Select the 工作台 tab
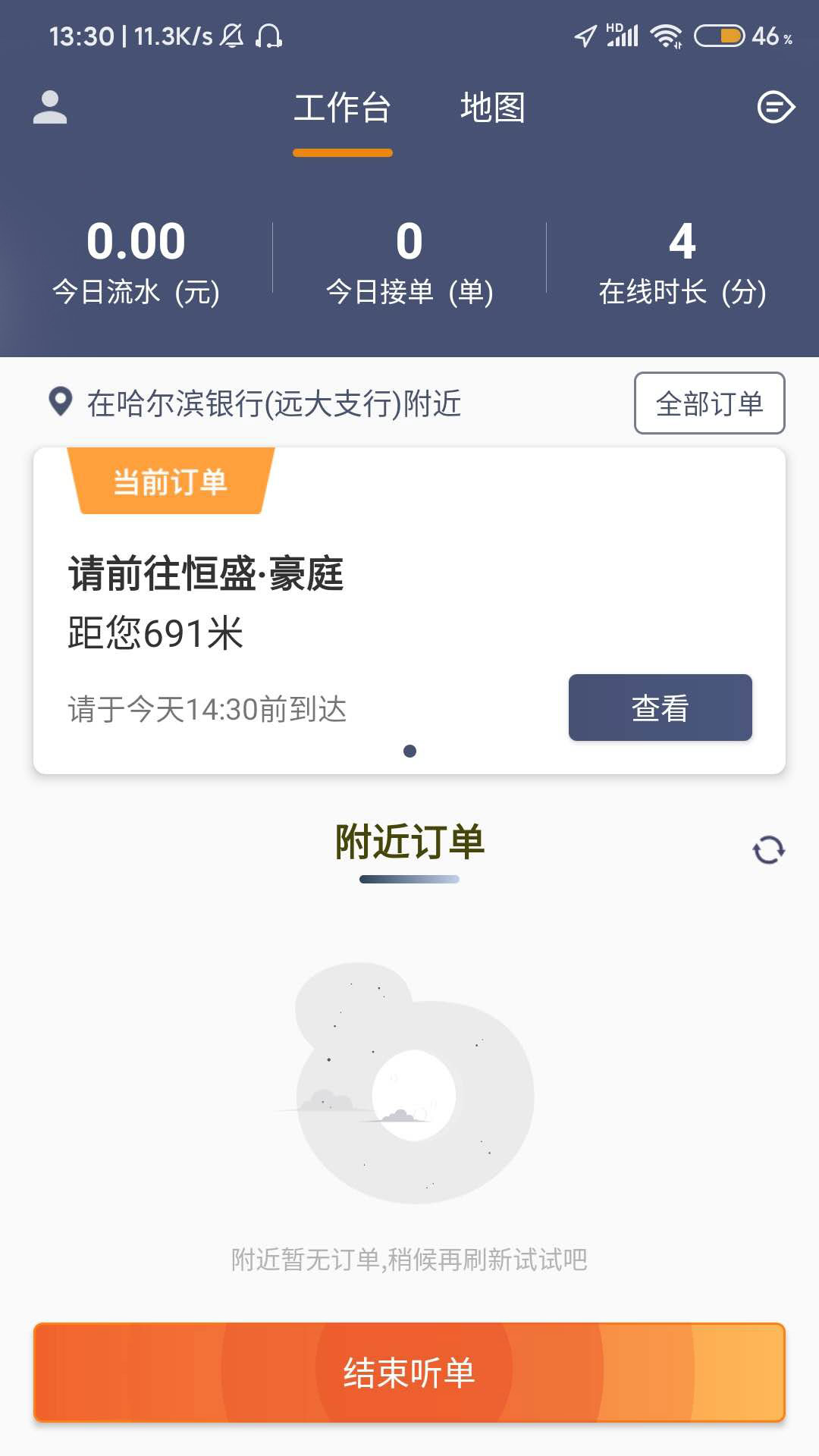This screenshot has height=1456, width=819. point(342,108)
